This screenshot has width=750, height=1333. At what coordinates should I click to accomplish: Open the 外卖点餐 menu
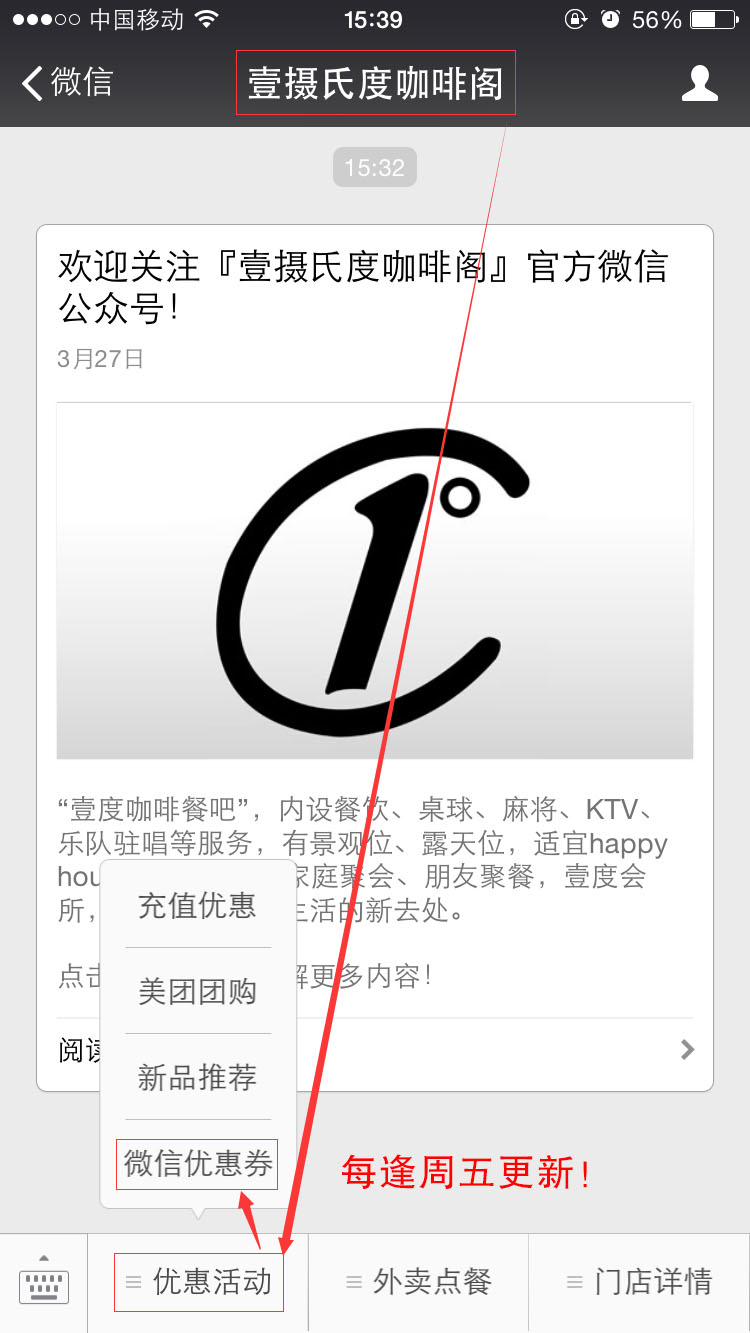[x=419, y=1282]
